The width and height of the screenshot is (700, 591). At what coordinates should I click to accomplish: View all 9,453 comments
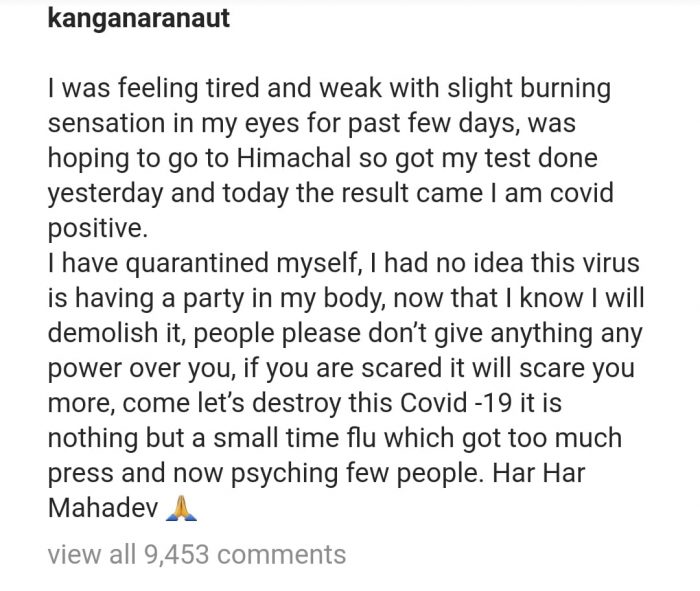pos(196,553)
